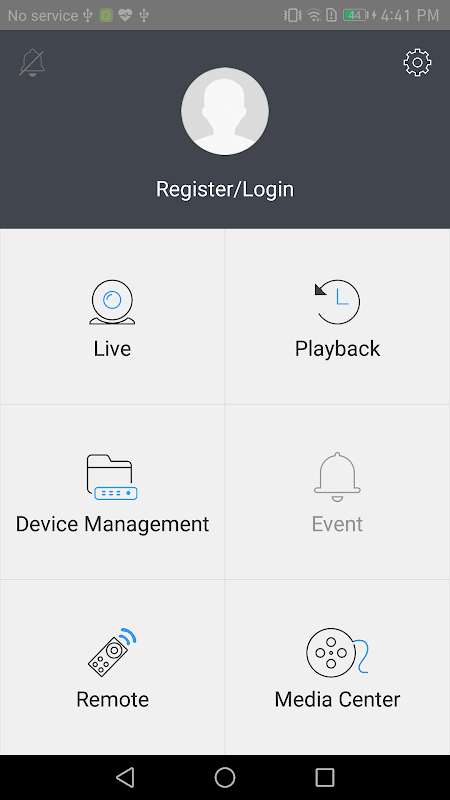The height and width of the screenshot is (800, 450).
Task: Tap the profile avatar placeholder
Action: pyautogui.click(x=225, y=111)
